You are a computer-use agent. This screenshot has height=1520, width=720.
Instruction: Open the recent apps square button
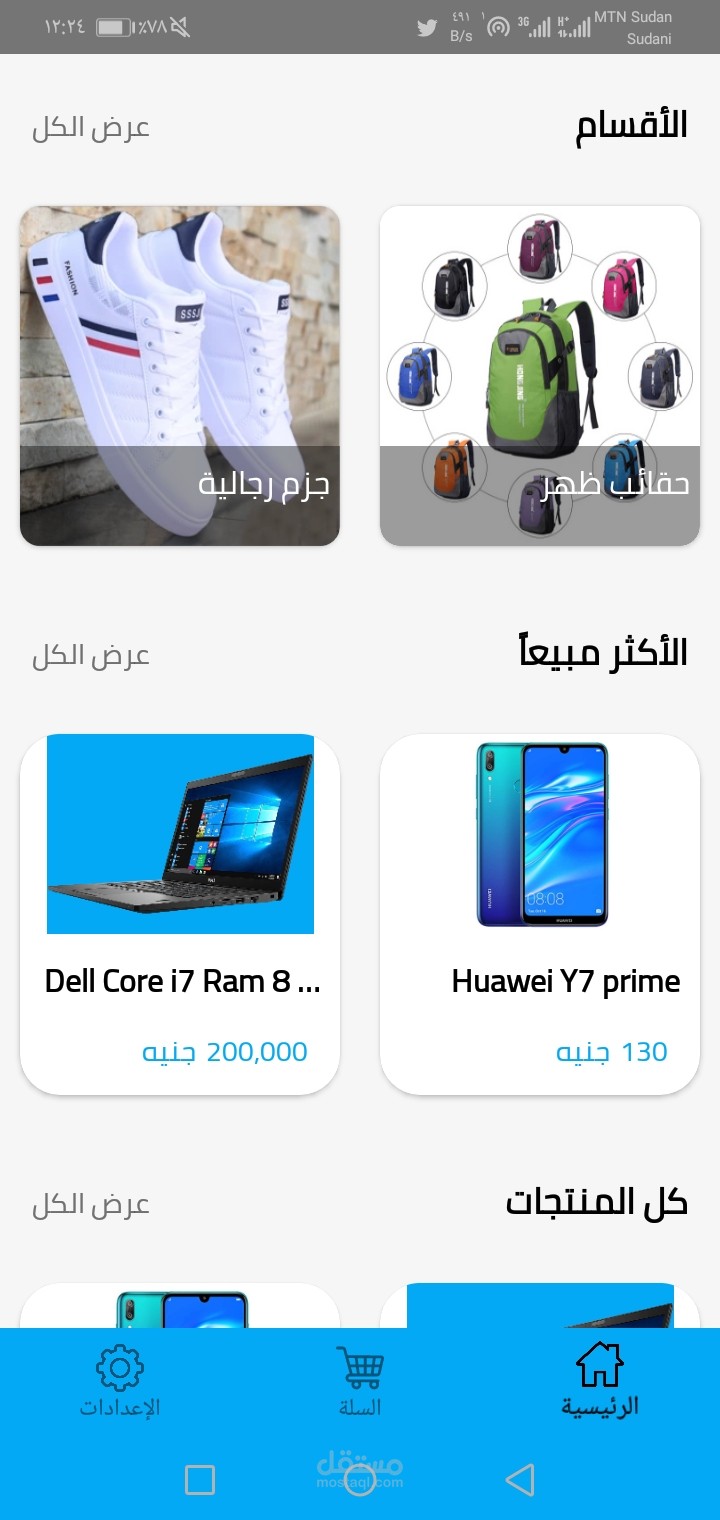pyautogui.click(x=200, y=1480)
